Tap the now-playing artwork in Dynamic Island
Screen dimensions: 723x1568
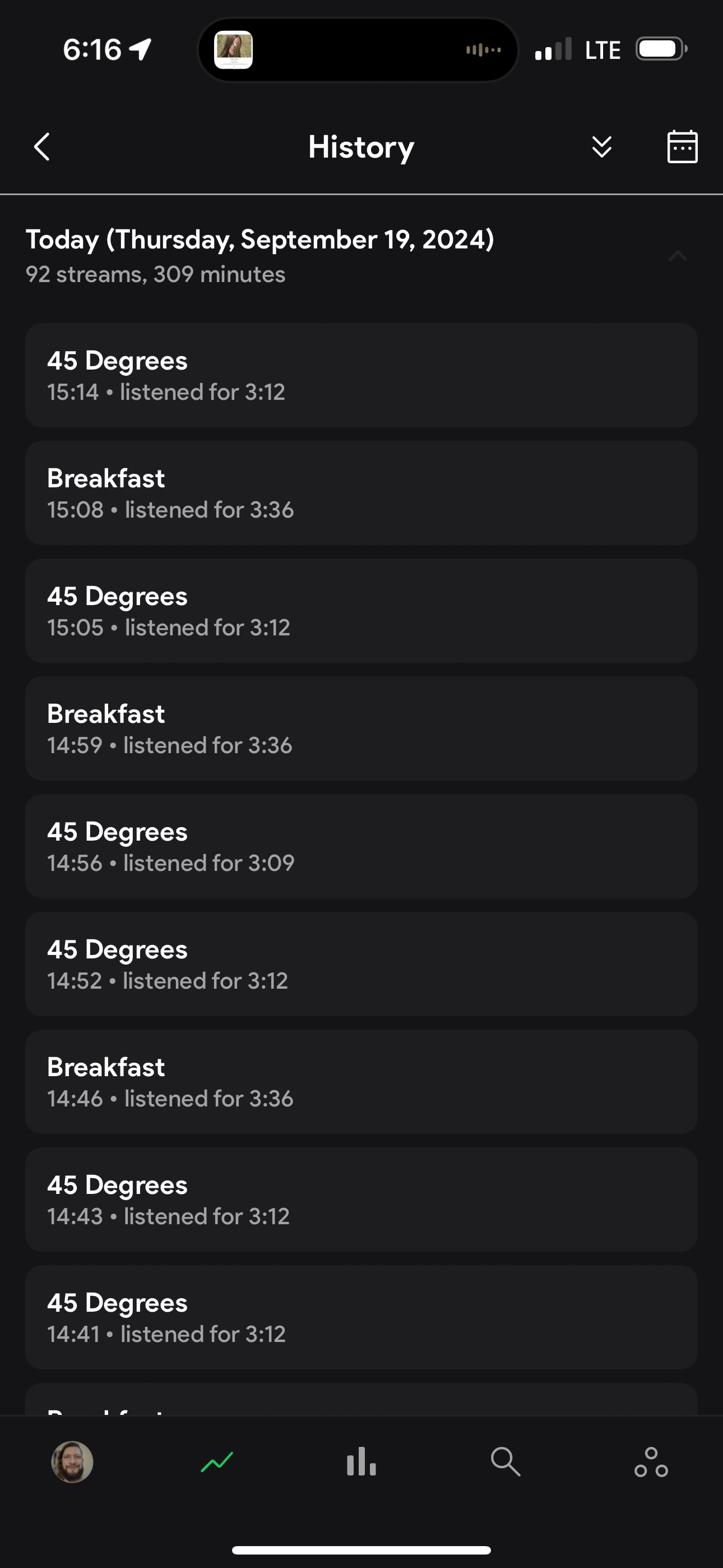point(234,50)
